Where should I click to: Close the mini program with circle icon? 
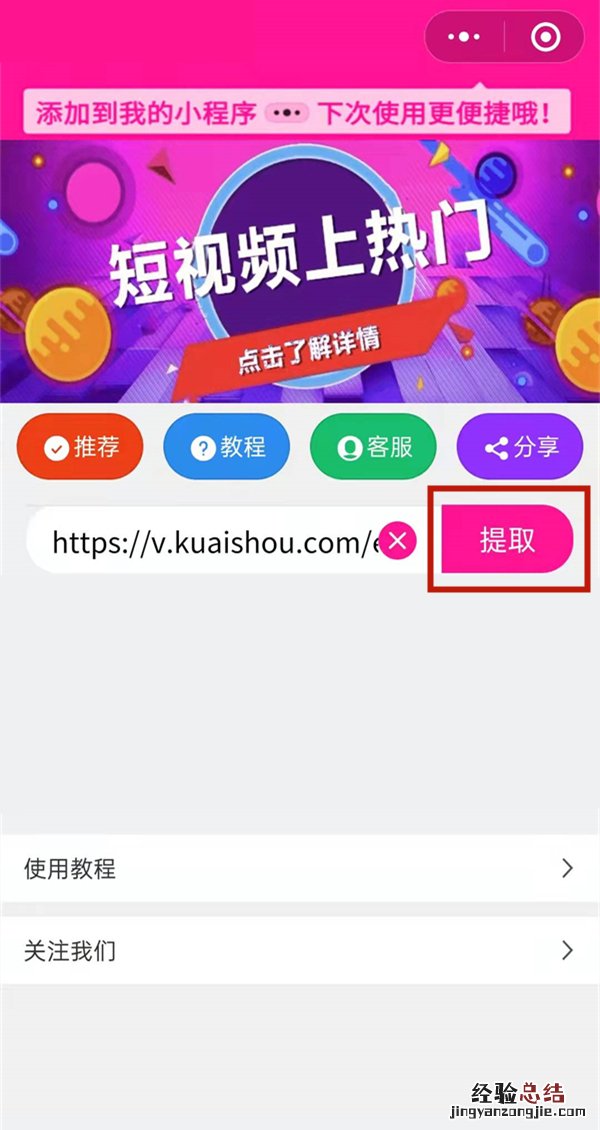[x=545, y=38]
